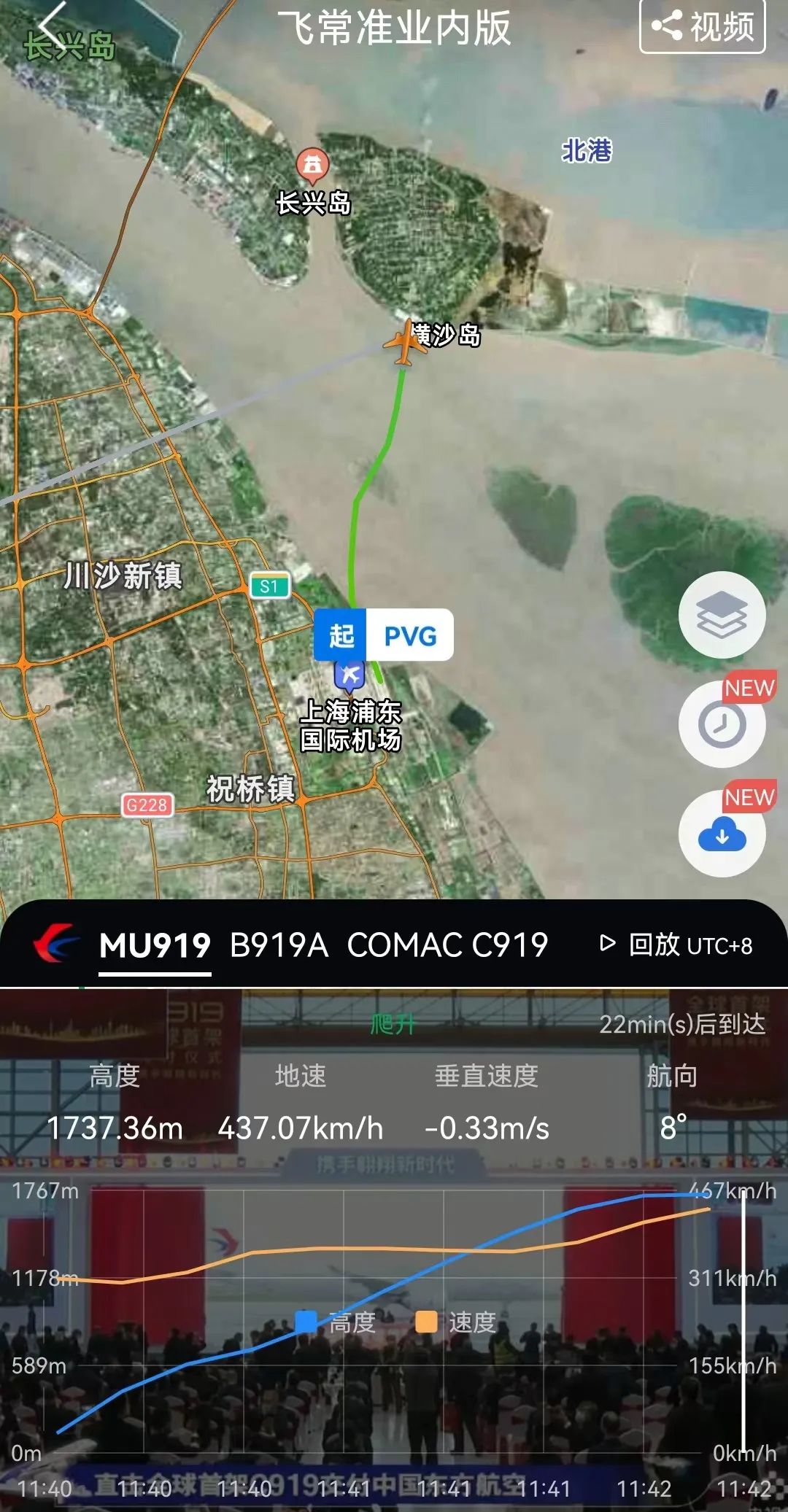Start the flight track replay
The height and width of the screenshot is (1512, 788).
point(675,945)
